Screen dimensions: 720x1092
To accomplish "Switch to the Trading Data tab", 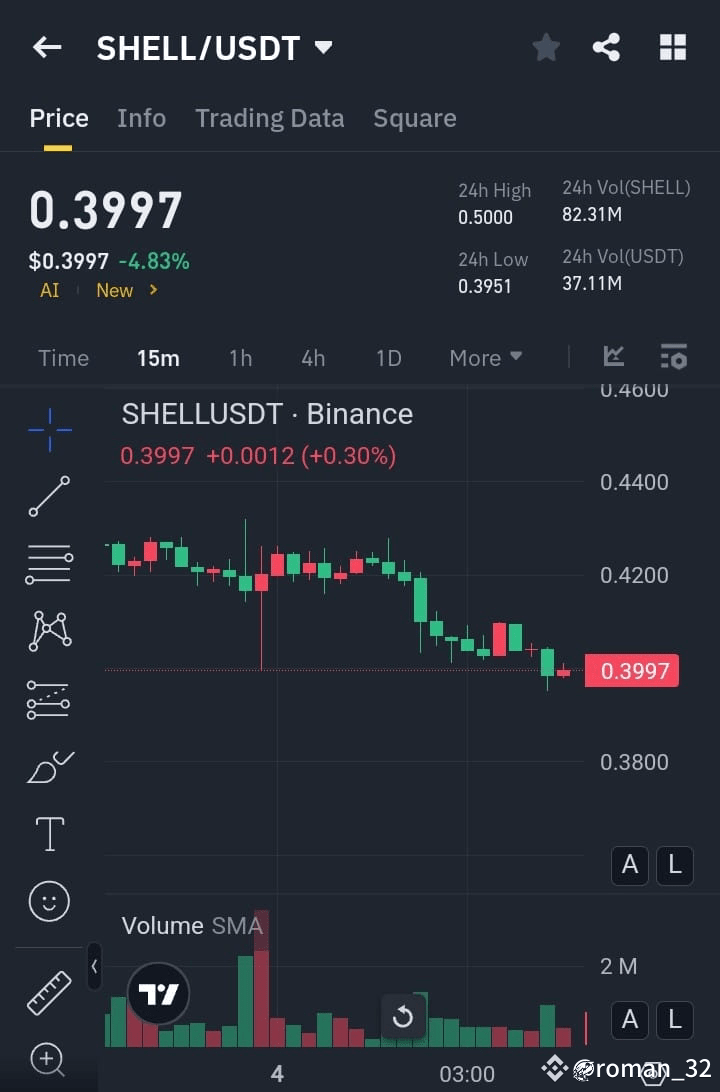I will (269, 118).
